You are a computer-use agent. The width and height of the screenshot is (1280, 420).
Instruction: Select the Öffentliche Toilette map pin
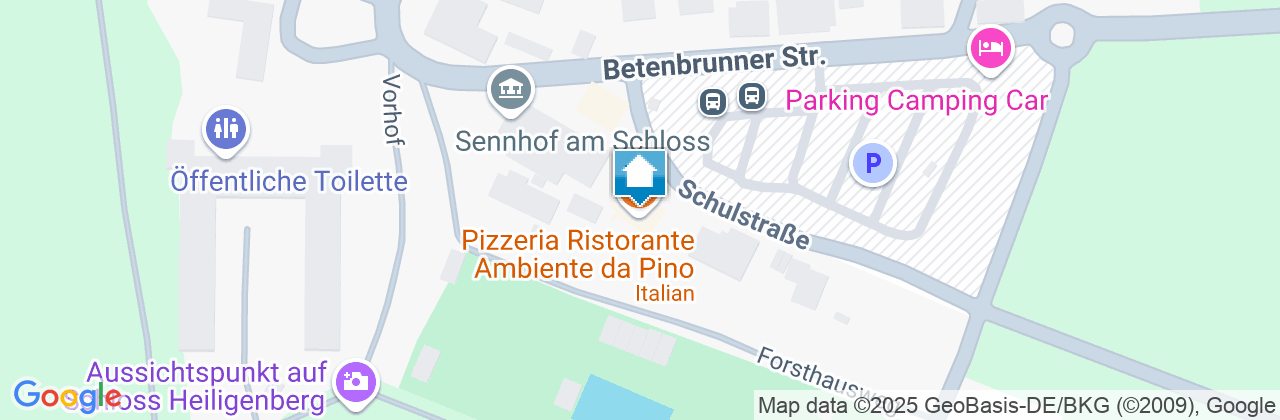coord(225,129)
